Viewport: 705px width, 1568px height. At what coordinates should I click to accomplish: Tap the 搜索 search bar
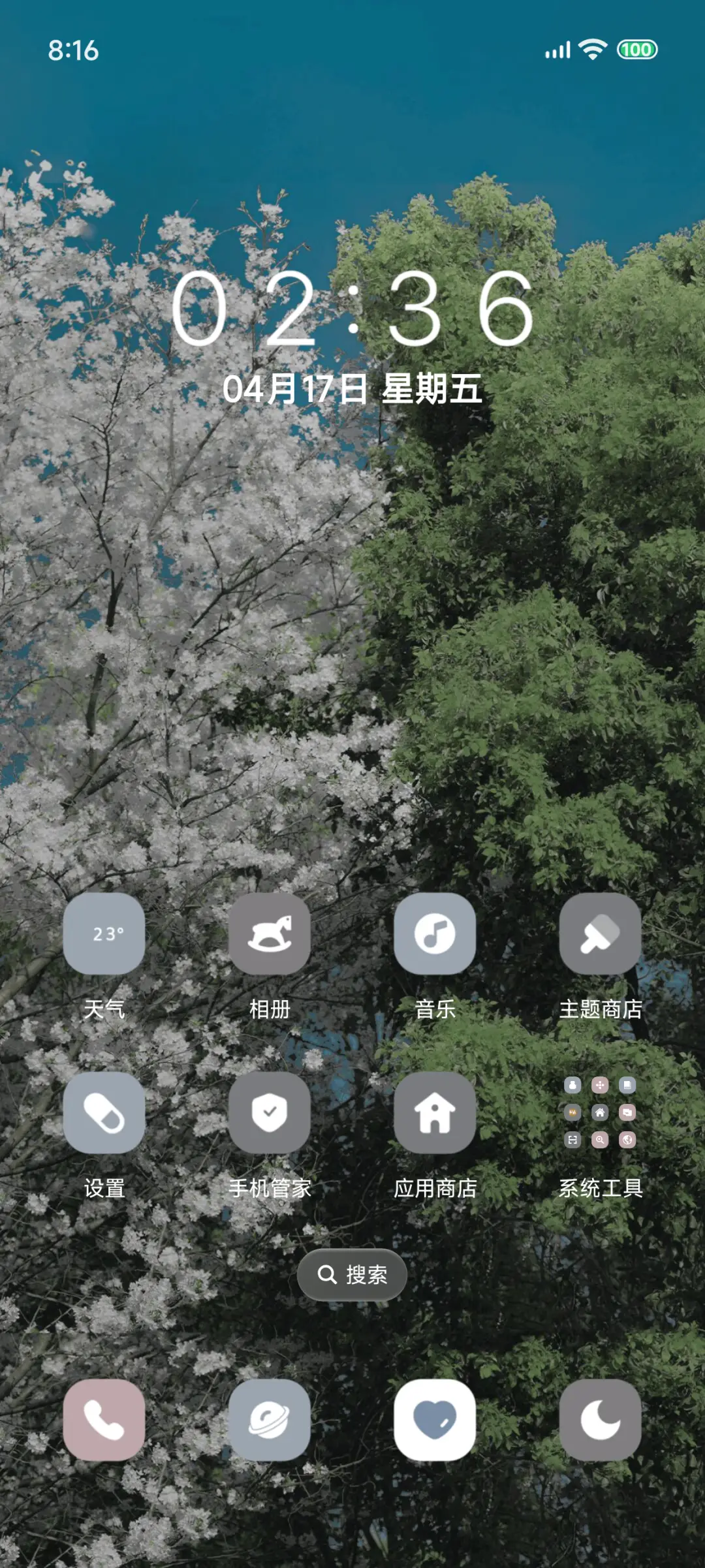[x=352, y=1274]
